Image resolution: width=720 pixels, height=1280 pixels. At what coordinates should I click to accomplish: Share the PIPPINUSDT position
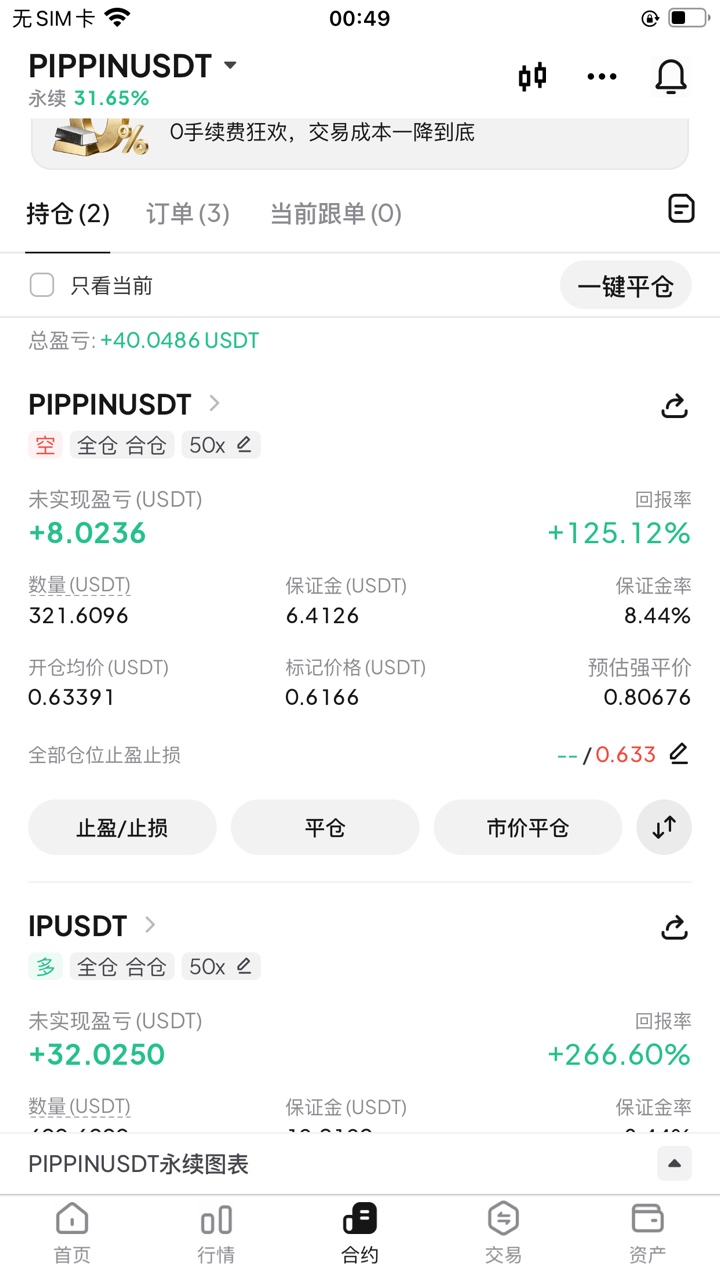point(675,405)
